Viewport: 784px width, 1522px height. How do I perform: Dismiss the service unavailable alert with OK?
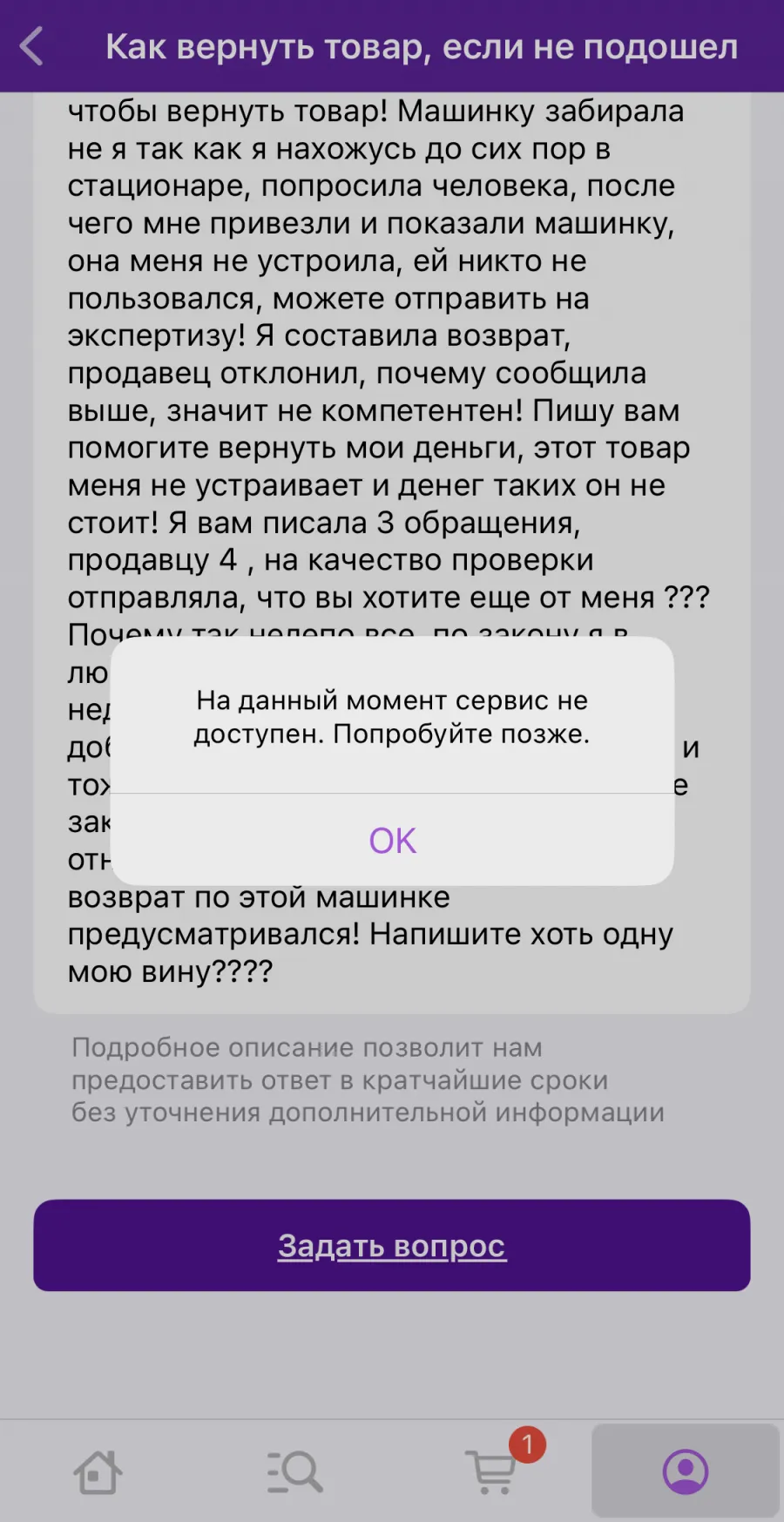click(x=392, y=840)
